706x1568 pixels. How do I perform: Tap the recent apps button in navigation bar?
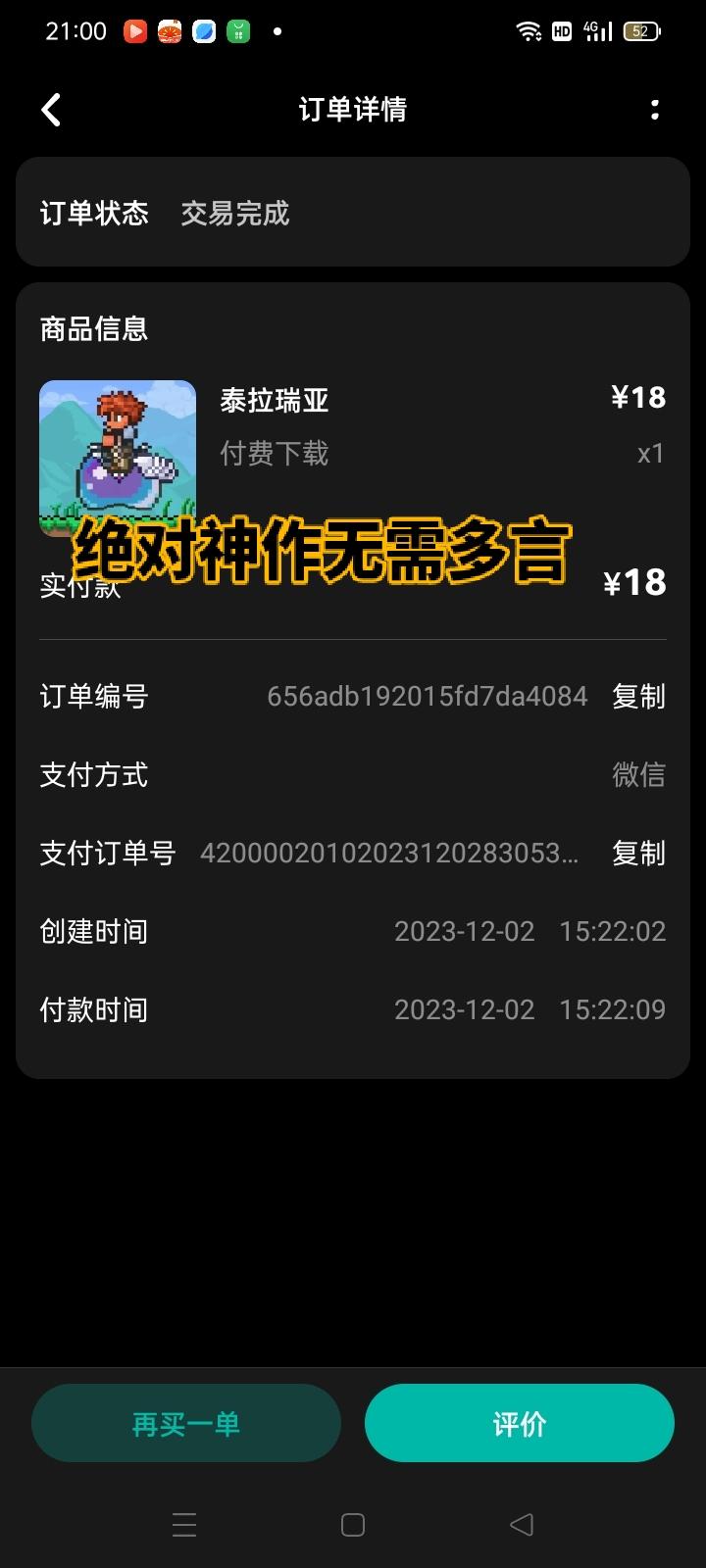tap(184, 1525)
